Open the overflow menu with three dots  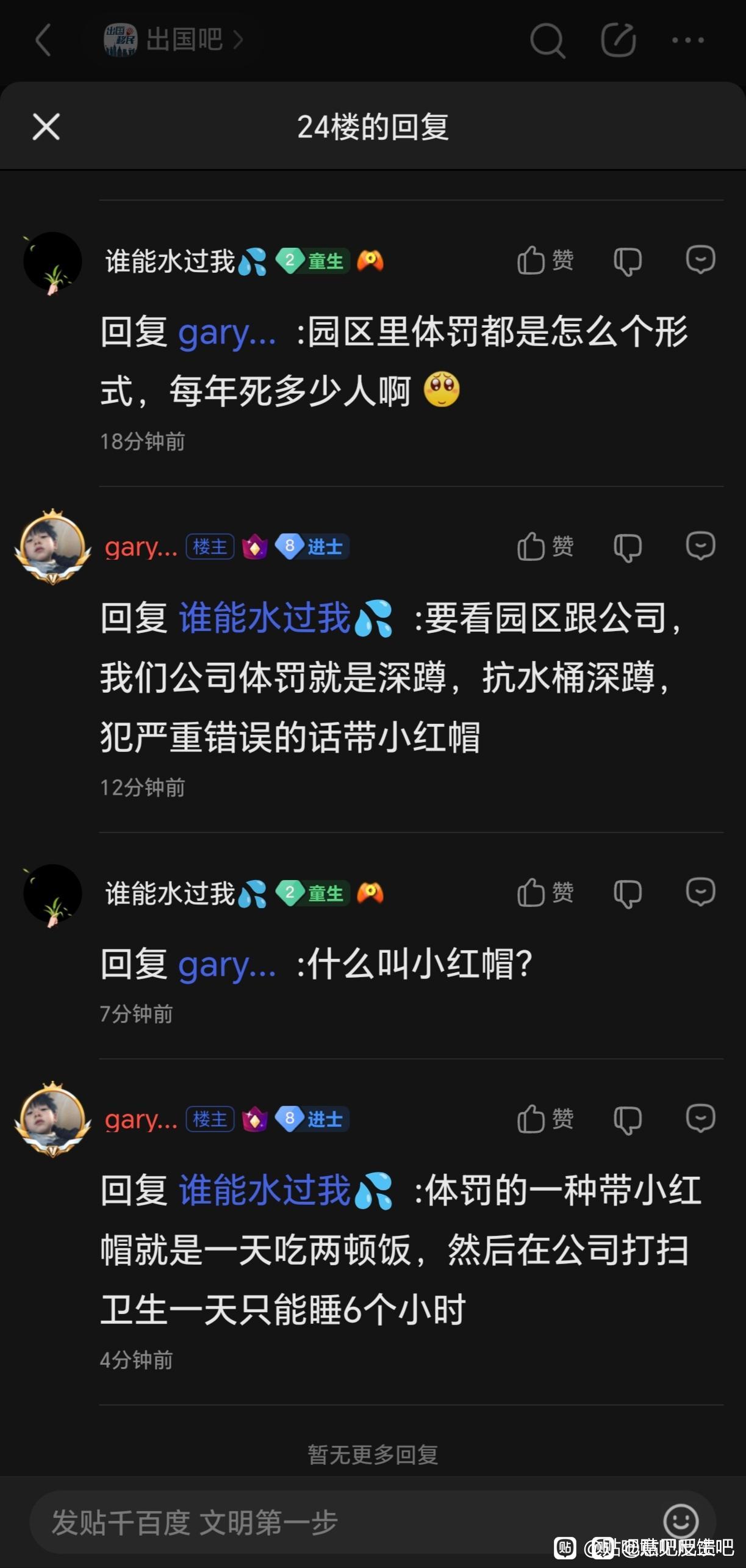point(687,40)
